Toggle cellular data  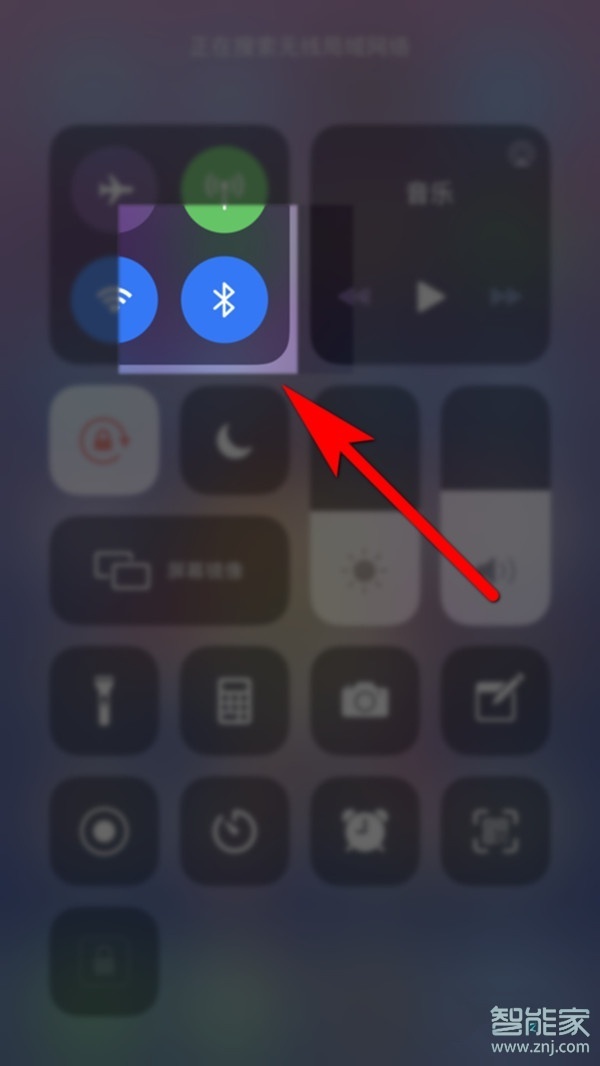click(224, 189)
